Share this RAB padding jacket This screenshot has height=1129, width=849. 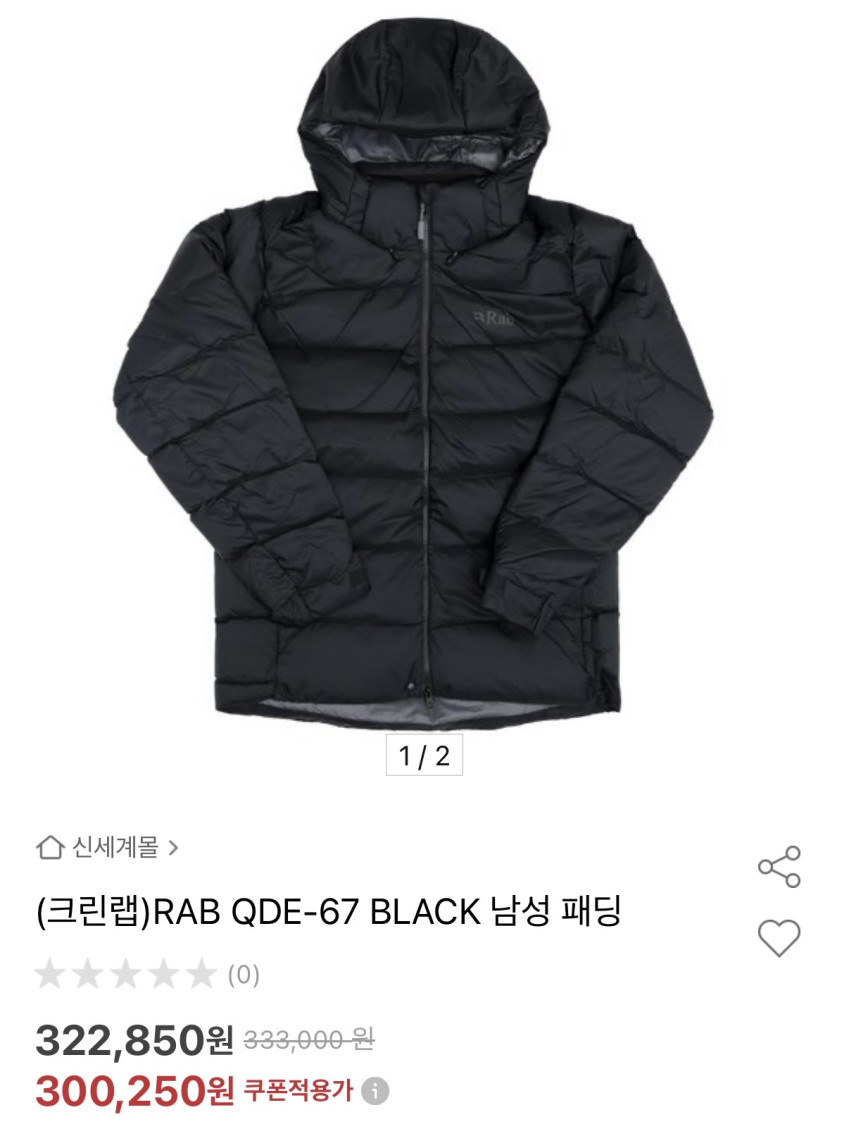(779, 866)
